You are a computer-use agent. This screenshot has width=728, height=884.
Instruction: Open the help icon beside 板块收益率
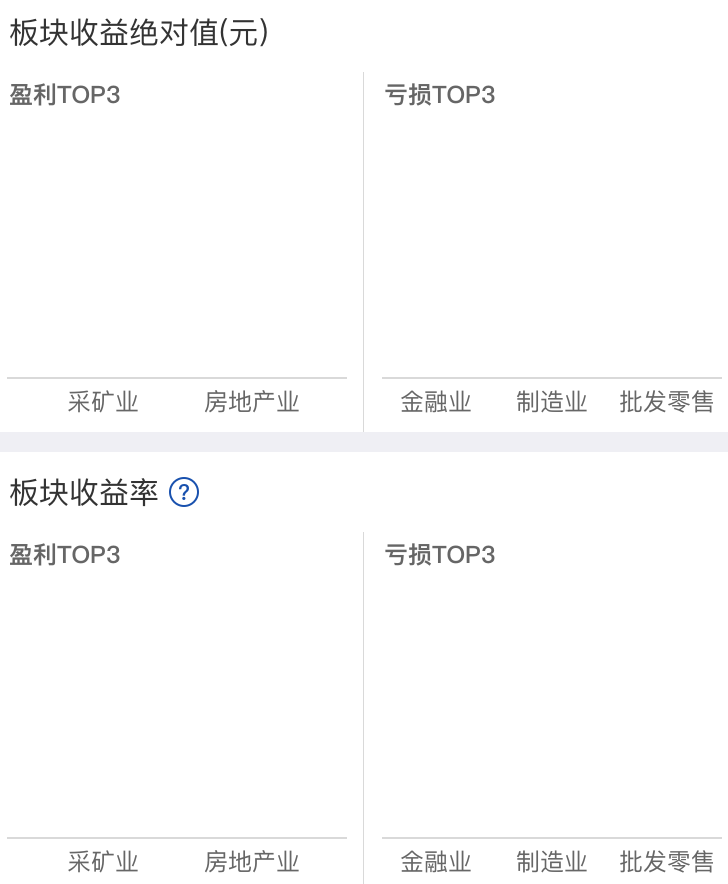coord(184,492)
